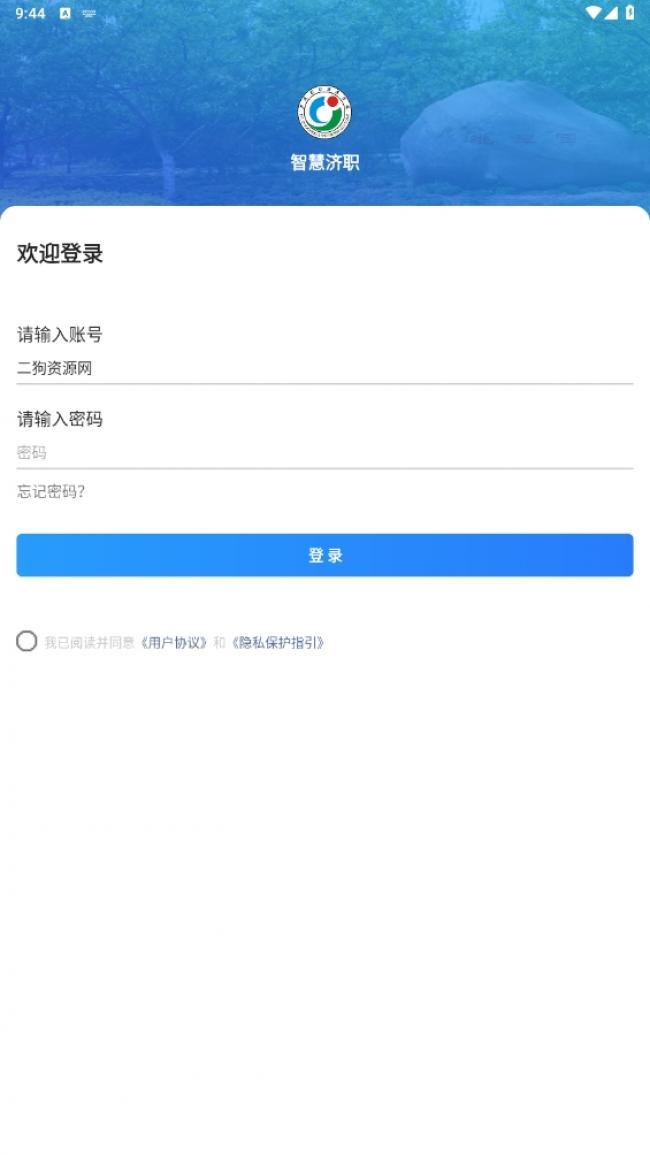
Task: Open the 忘记密码 link
Action: (x=51, y=492)
